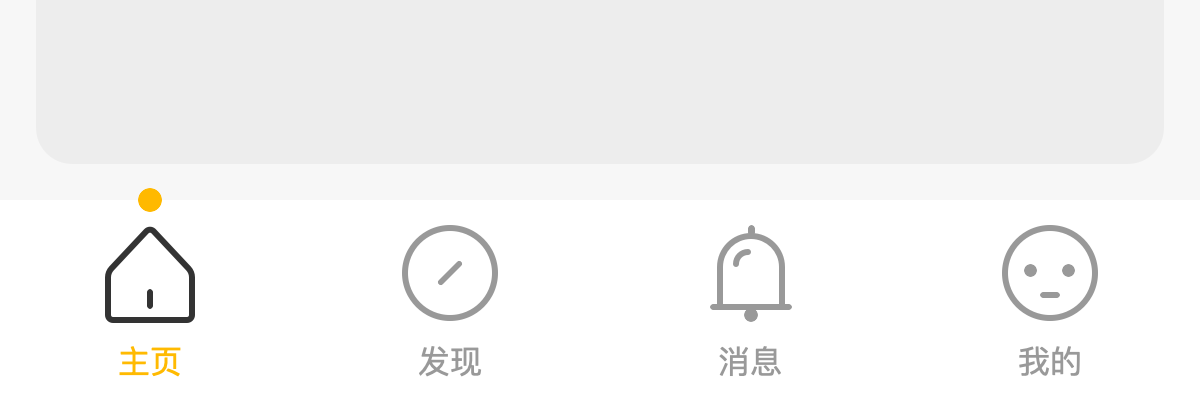The width and height of the screenshot is (1200, 400).
Task: Switch to the 发现 discover tab
Action: pyautogui.click(x=450, y=298)
